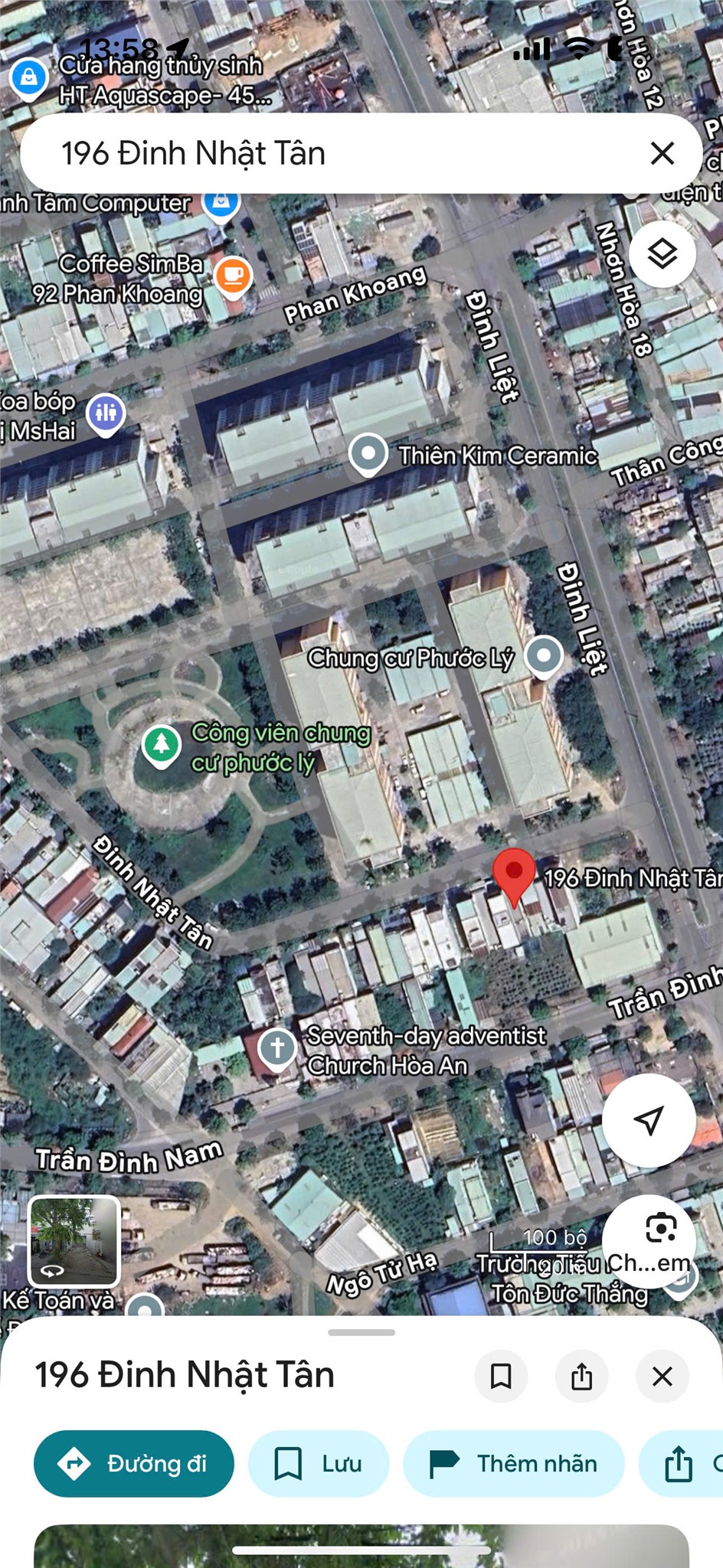Tap the Đường đi directions button

pos(134,1463)
